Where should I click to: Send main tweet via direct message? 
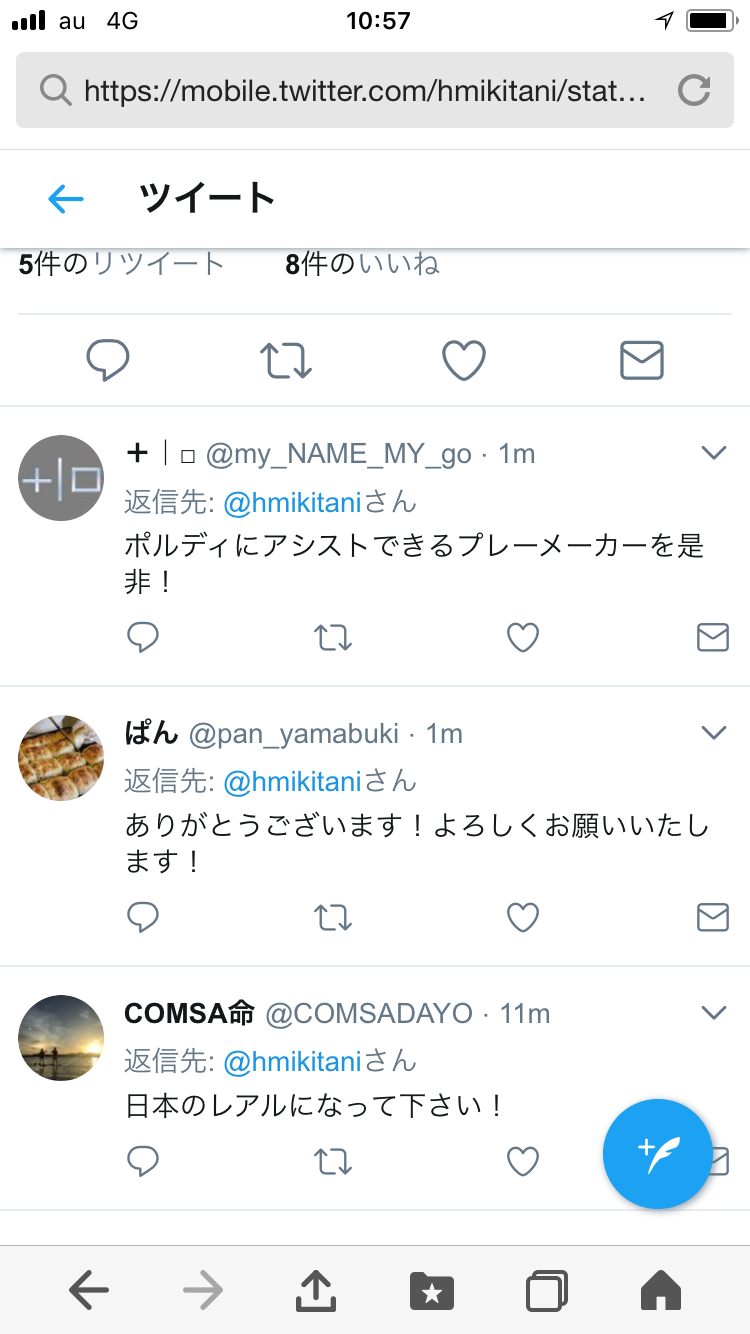click(642, 360)
